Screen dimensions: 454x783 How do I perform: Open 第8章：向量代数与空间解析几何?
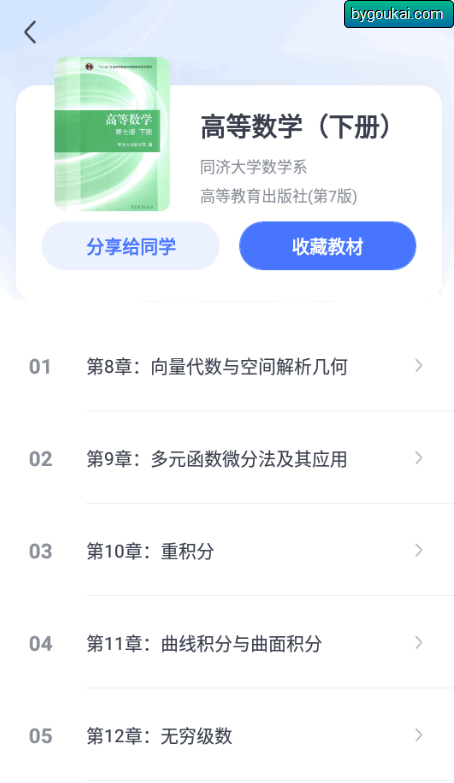coord(227,366)
